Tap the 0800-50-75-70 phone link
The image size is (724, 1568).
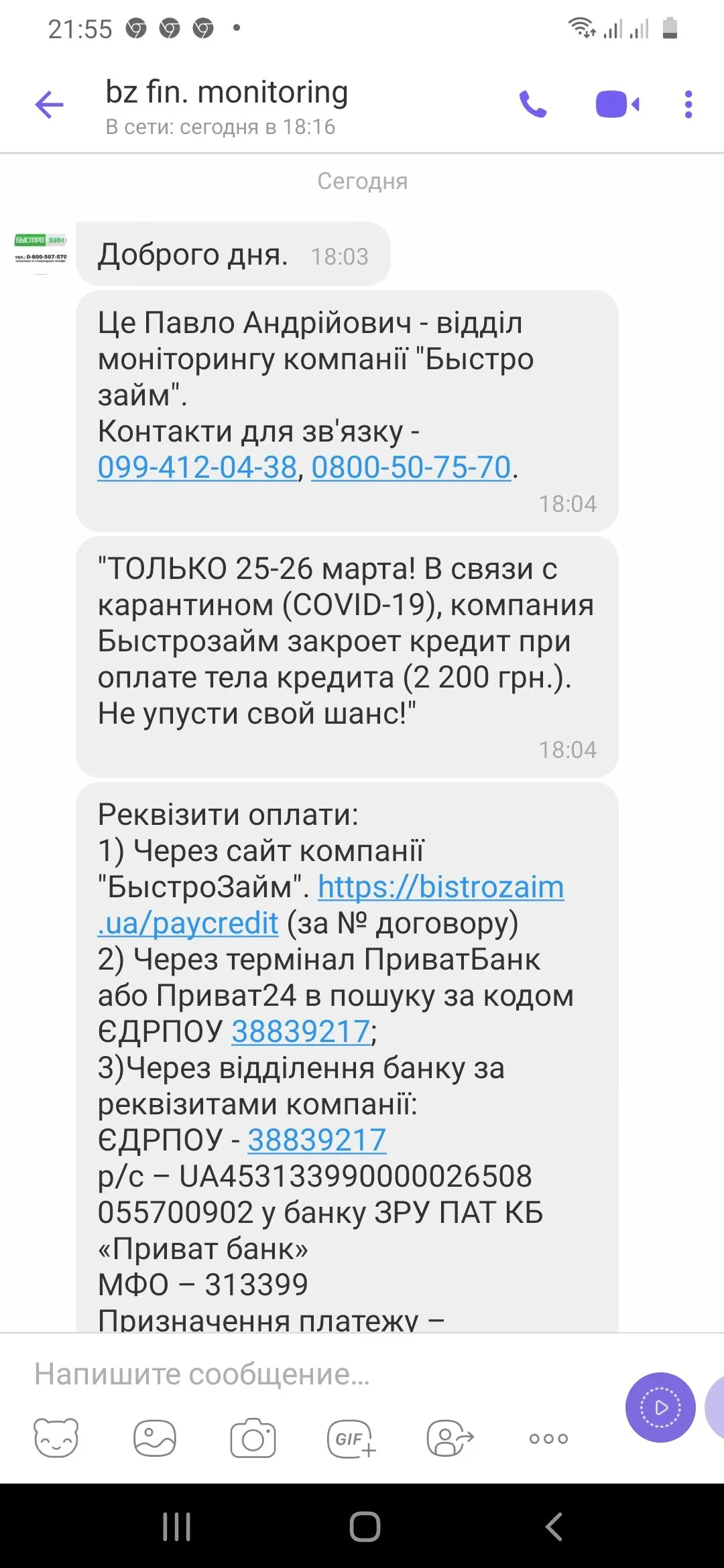411,467
